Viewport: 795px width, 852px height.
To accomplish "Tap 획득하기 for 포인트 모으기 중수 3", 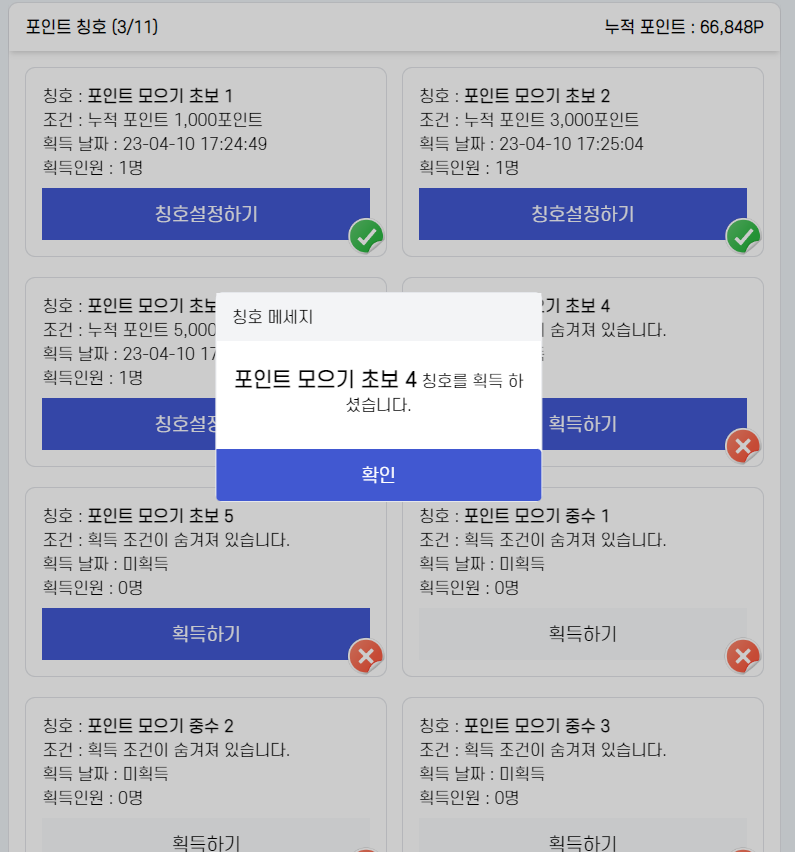I will pyautogui.click(x=582, y=838).
